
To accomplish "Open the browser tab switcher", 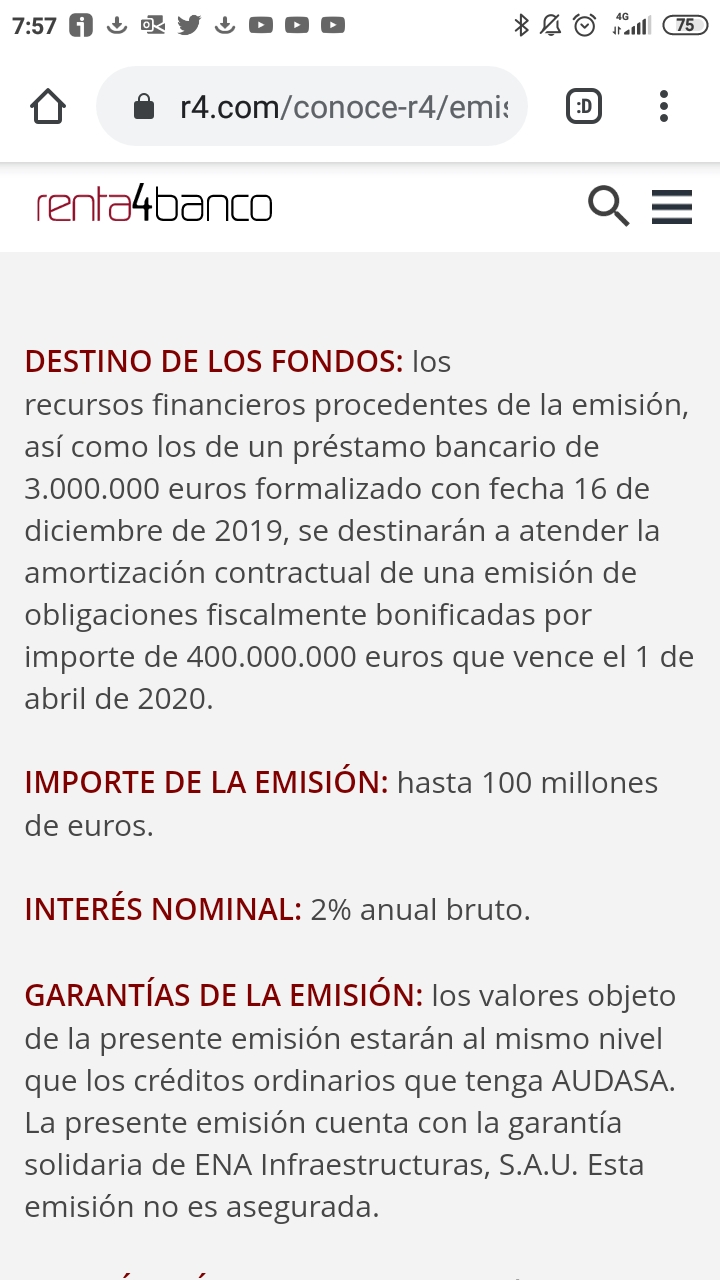I will click(x=584, y=106).
